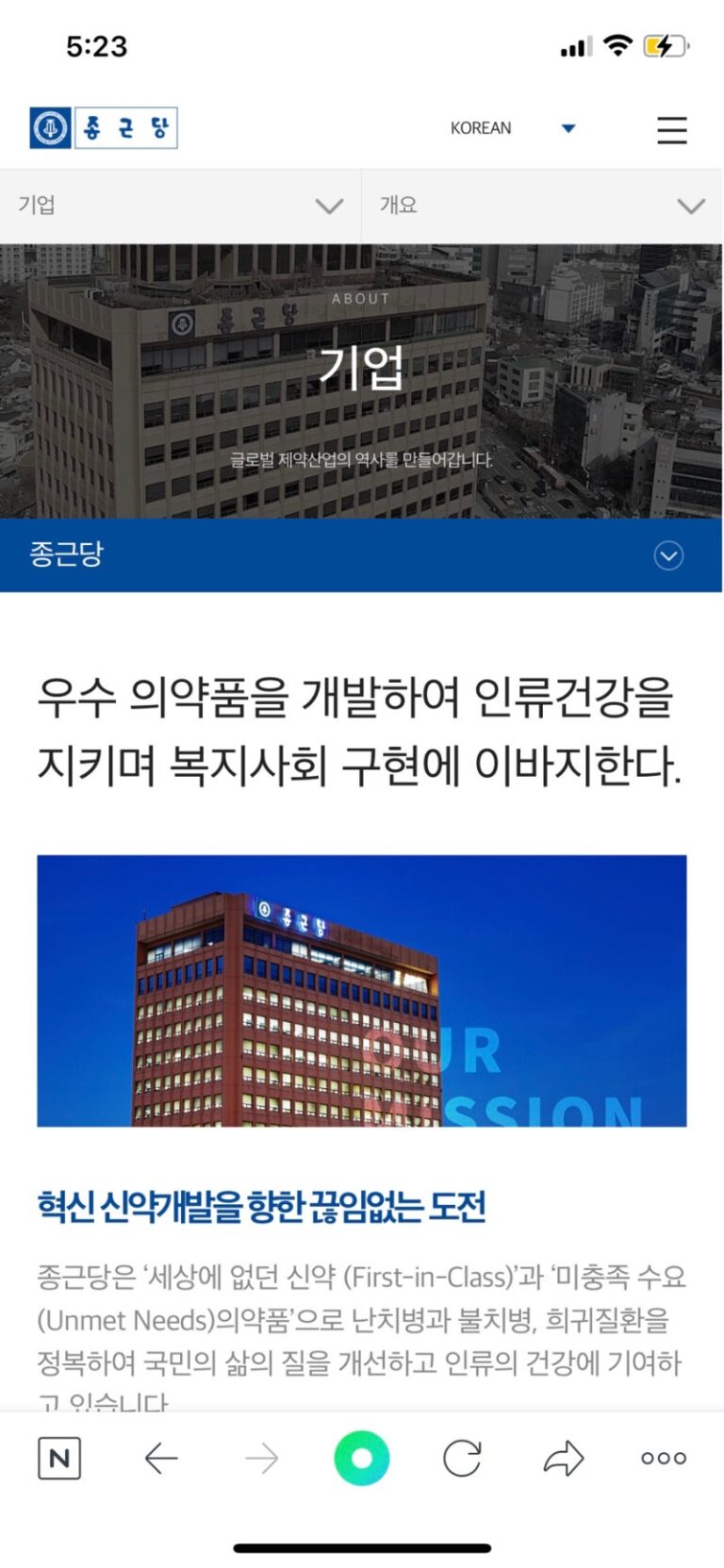Expand the 기업 category dropdown
The width and height of the screenshot is (724, 1568).
tap(180, 206)
